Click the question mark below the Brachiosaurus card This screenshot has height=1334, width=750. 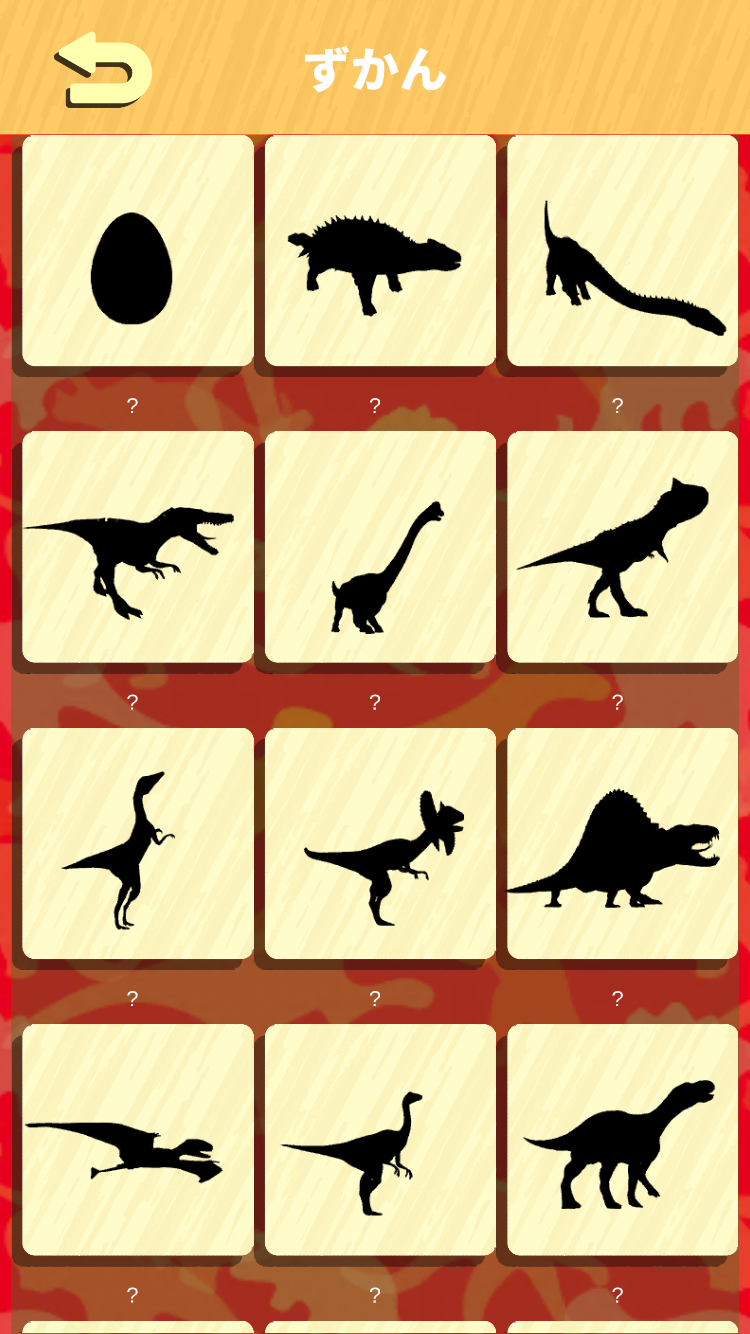tap(375, 700)
